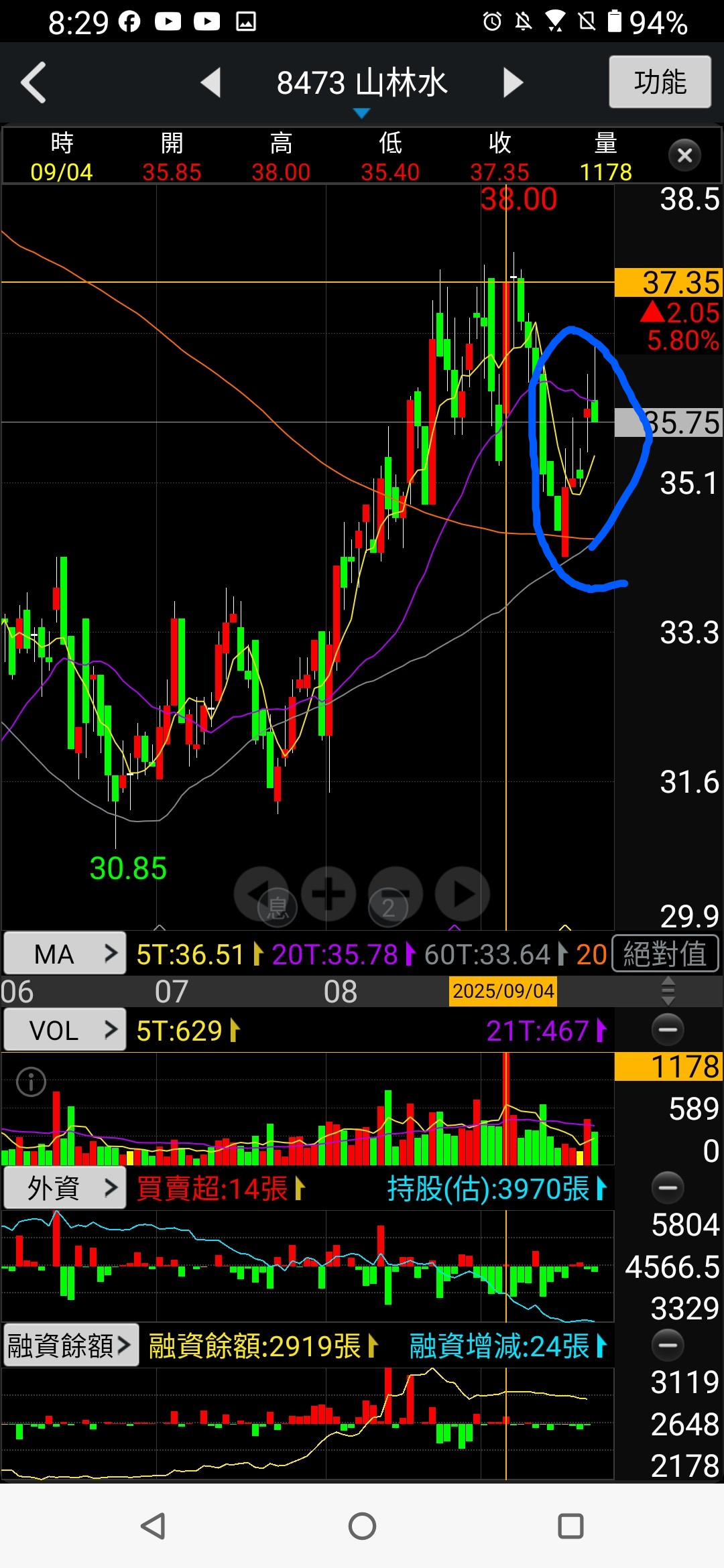Collapse the VOL panel with minus

tap(668, 1030)
